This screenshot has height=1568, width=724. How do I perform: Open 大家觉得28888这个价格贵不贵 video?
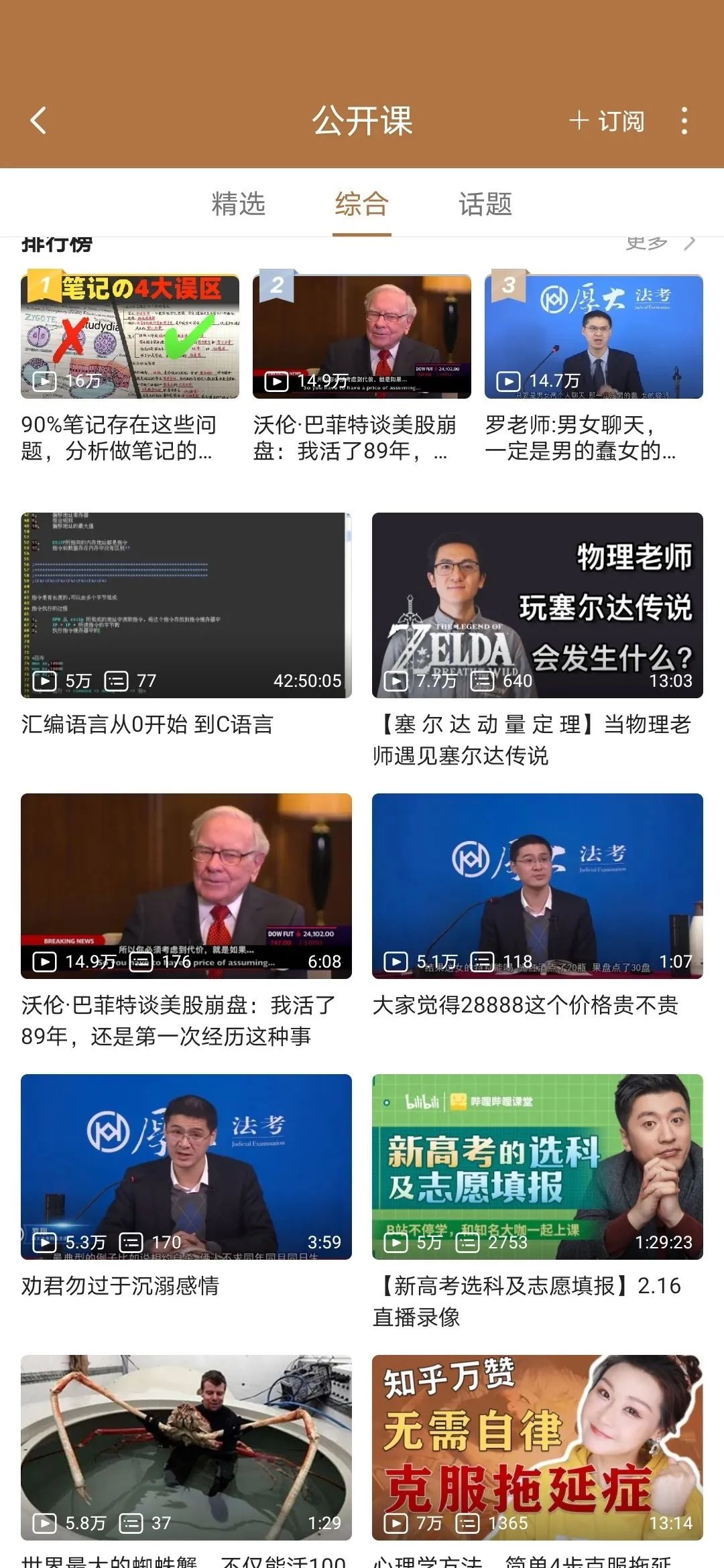[x=537, y=886]
